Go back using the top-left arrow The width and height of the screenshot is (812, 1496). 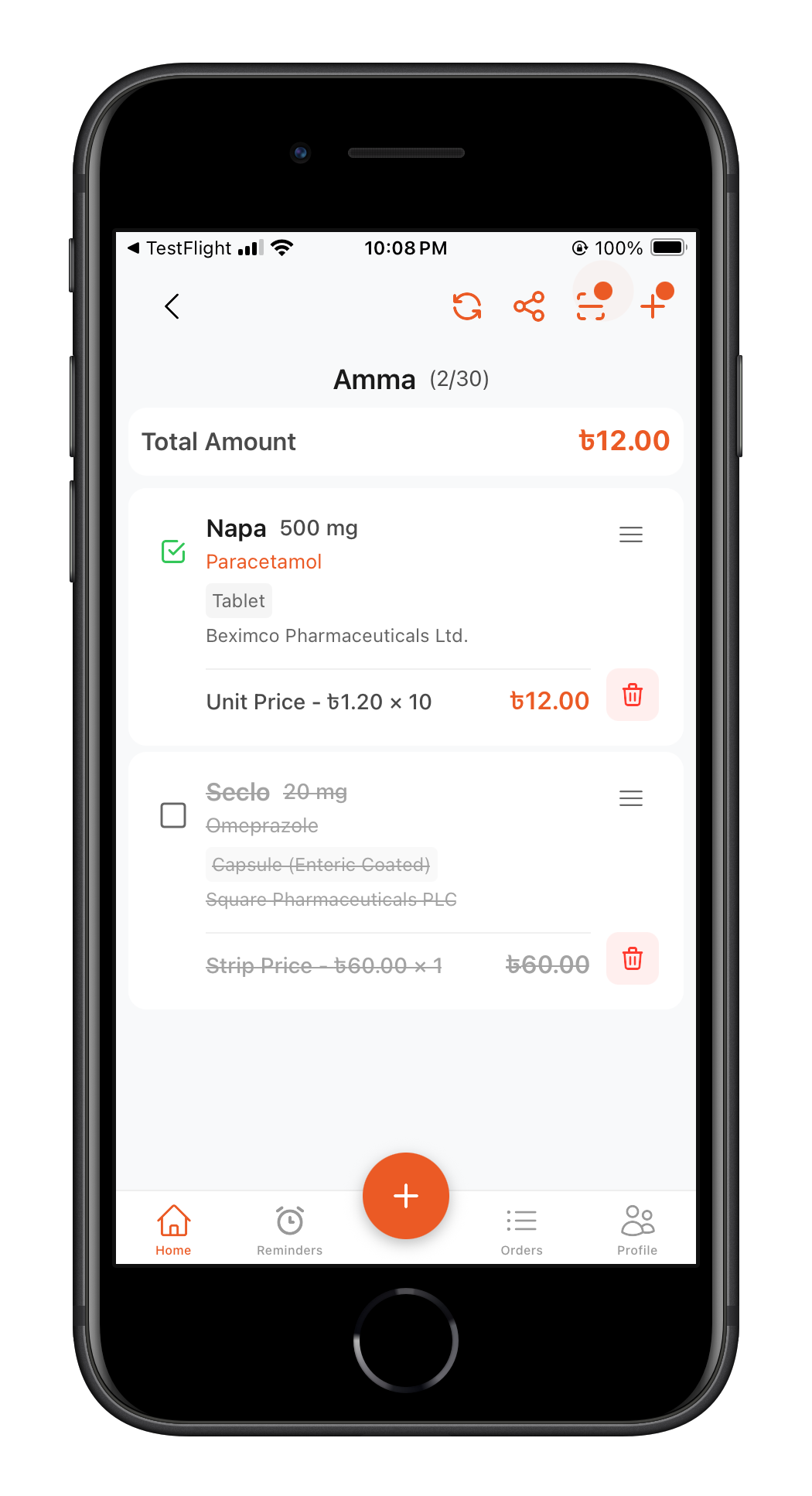click(172, 306)
